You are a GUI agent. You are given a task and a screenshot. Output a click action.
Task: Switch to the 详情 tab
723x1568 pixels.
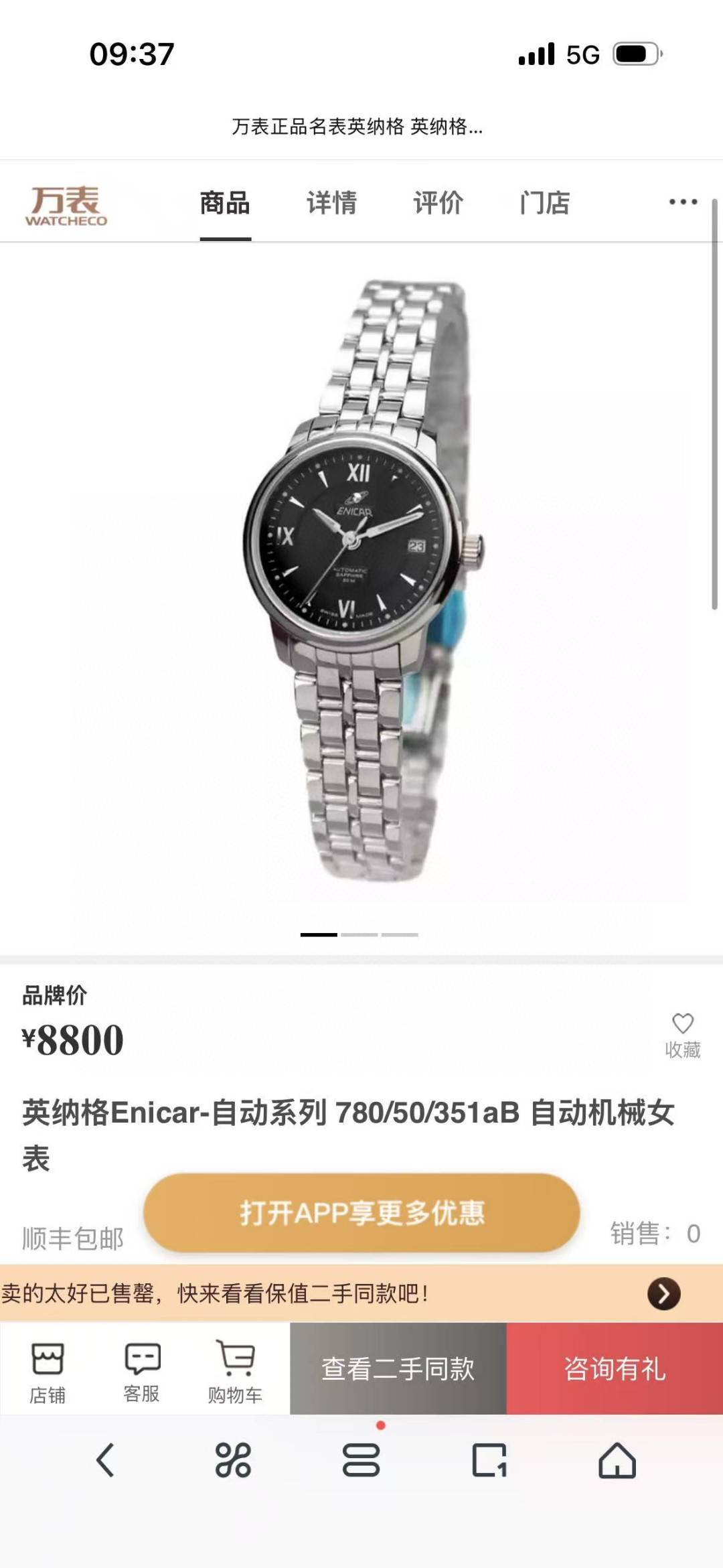pyautogui.click(x=331, y=203)
